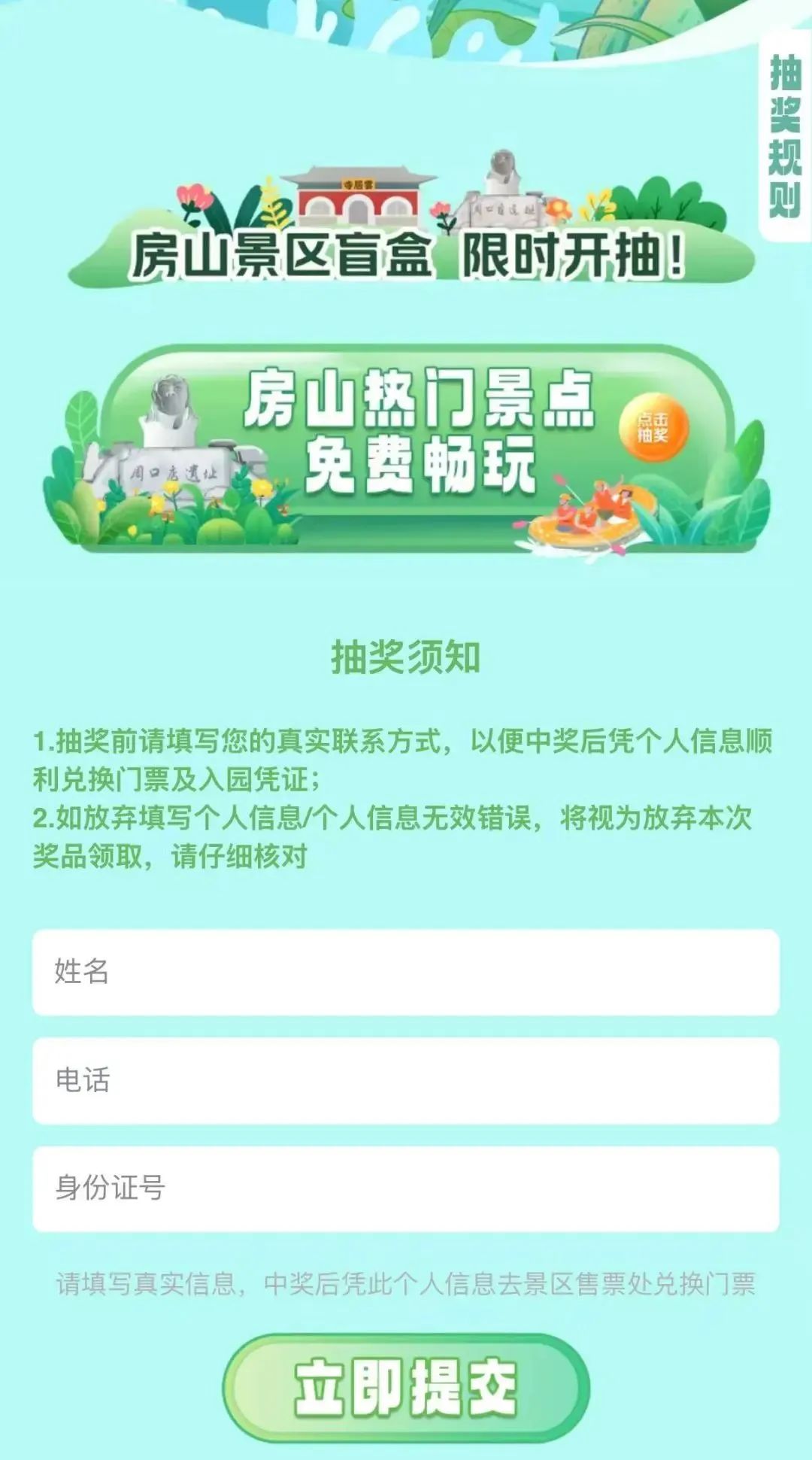Tap the orange 点击抽奖 button
This screenshot has width=812, height=1460.
pyautogui.click(x=653, y=427)
